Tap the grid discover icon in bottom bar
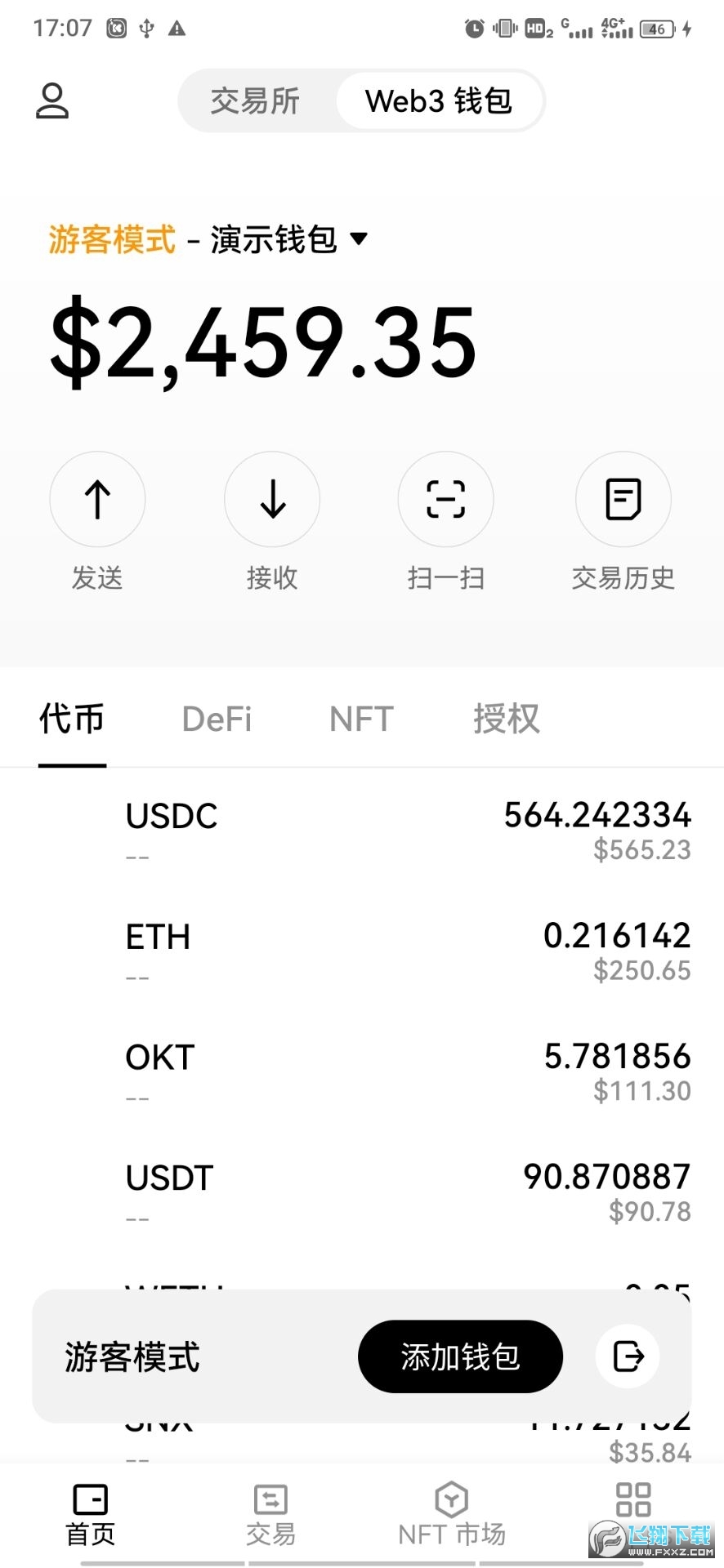Viewport: 724px width, 1568px height. [x=632, y=1501]
